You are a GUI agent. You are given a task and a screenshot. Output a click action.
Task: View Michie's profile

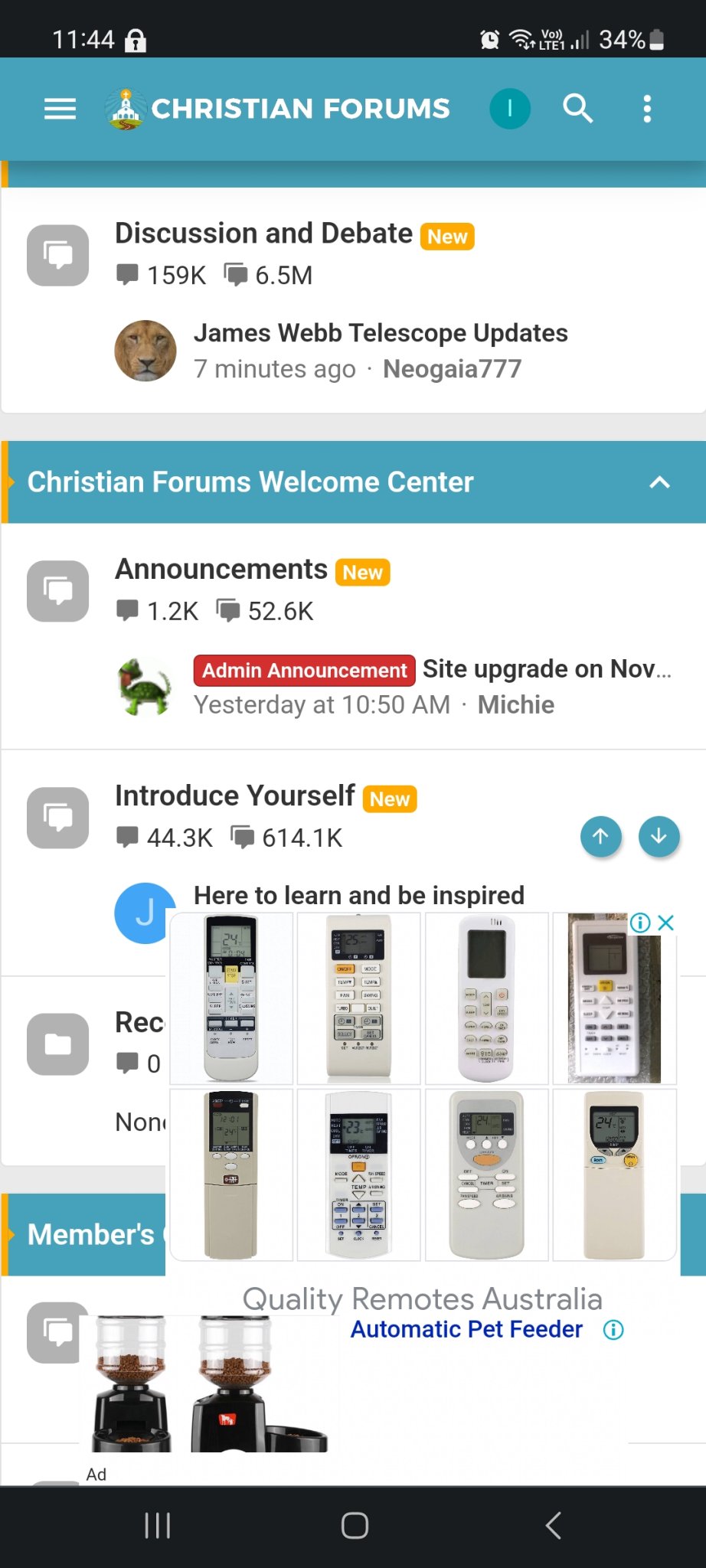[515, 705]
